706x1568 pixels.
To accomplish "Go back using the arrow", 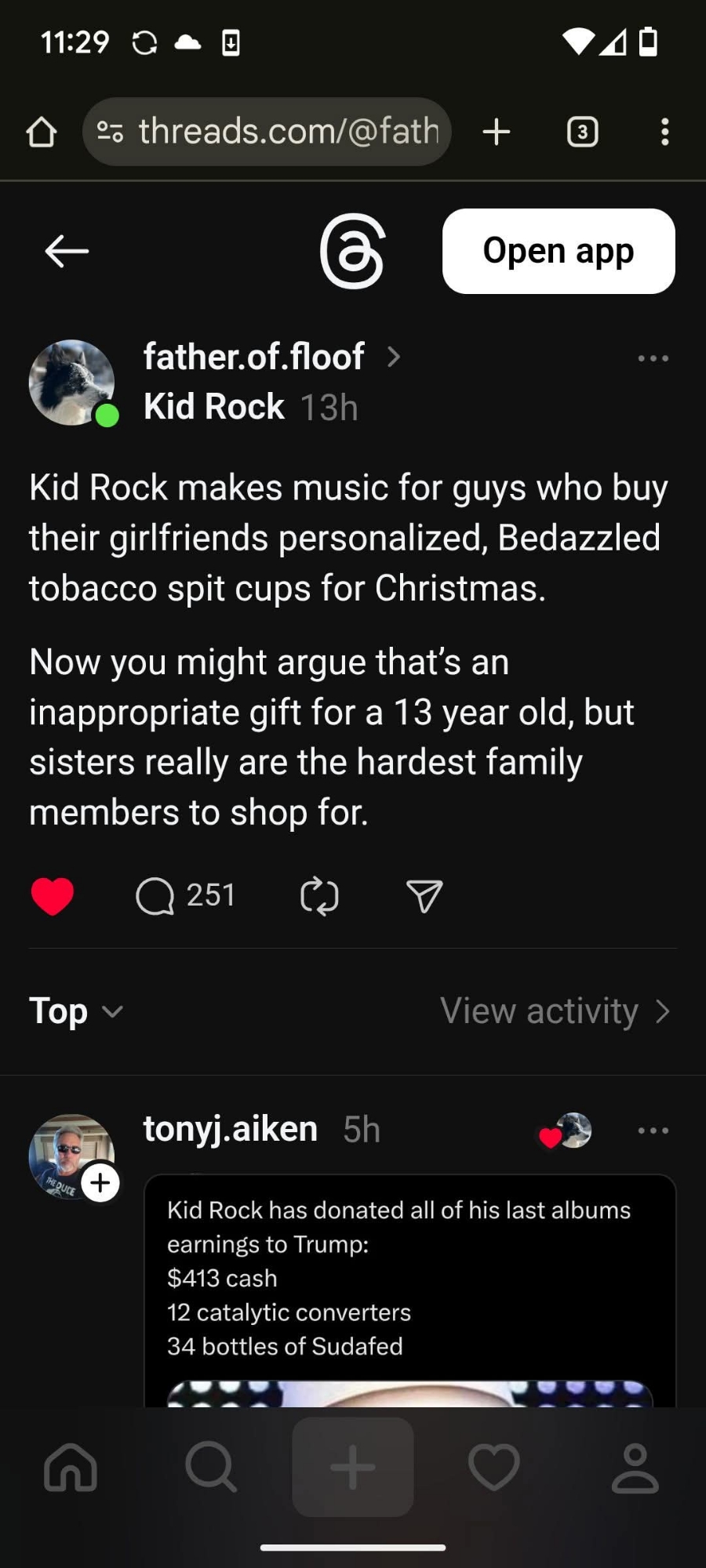I will (x=67, y=251).
